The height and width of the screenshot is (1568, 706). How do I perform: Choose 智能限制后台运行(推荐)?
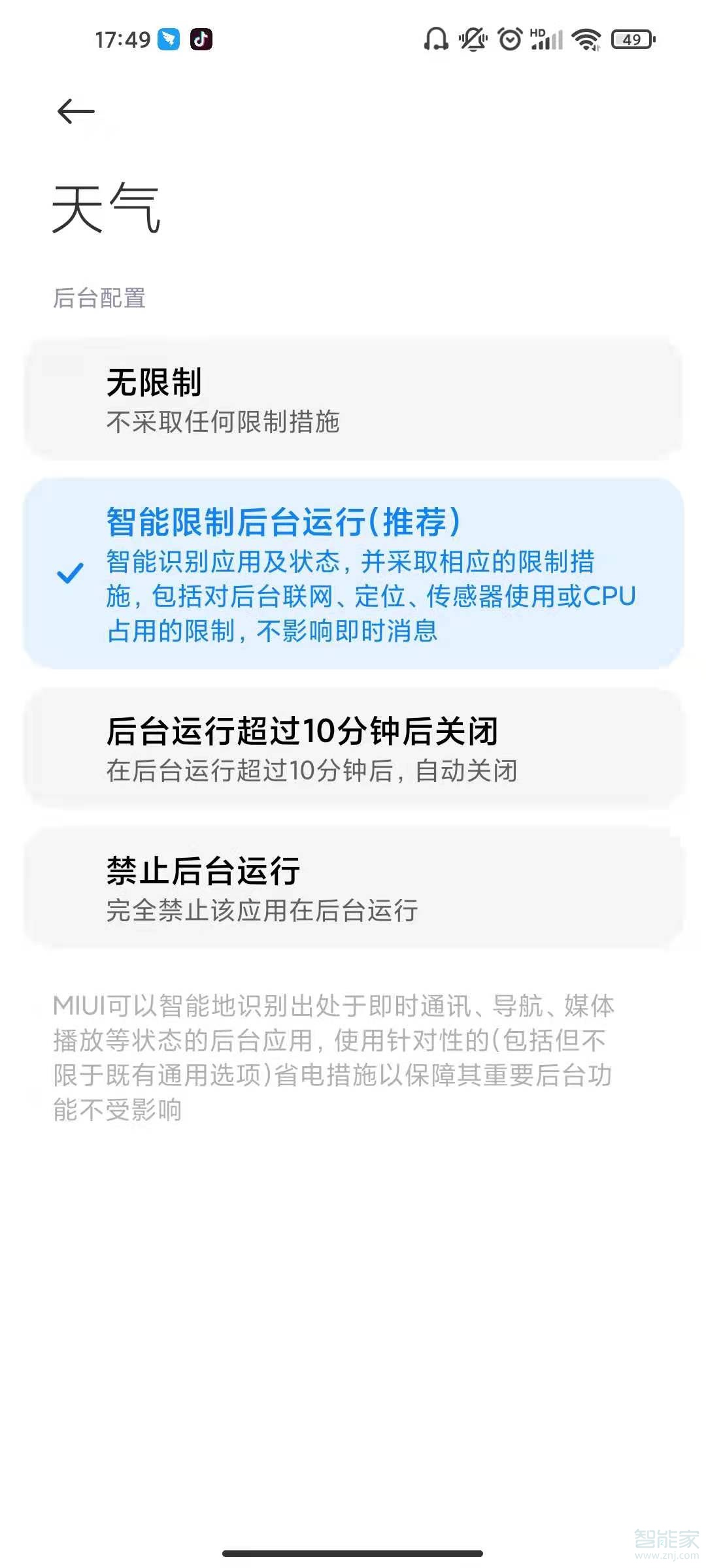(353, 574)
